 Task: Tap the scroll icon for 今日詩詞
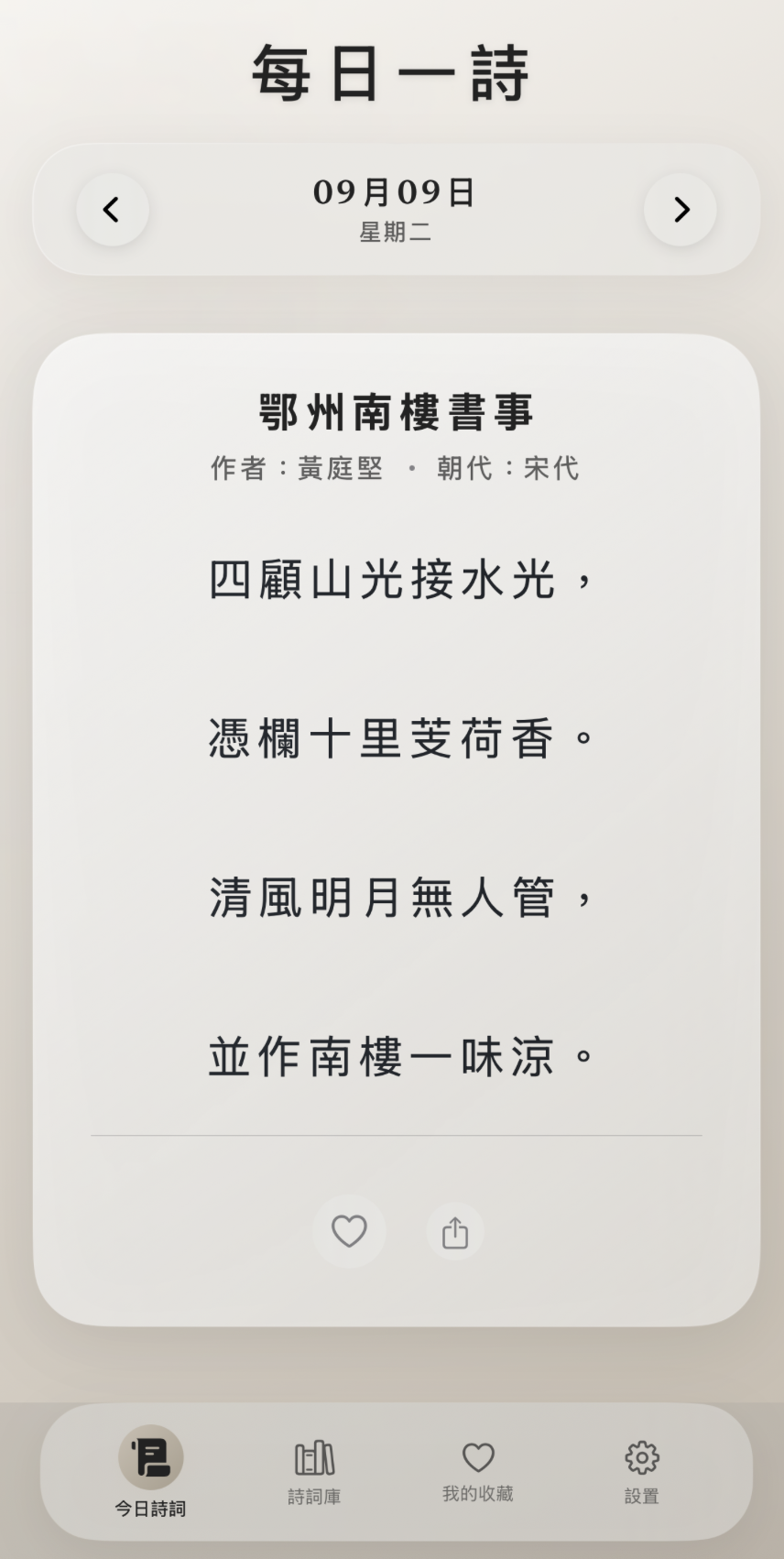[x=149, y=1456]
